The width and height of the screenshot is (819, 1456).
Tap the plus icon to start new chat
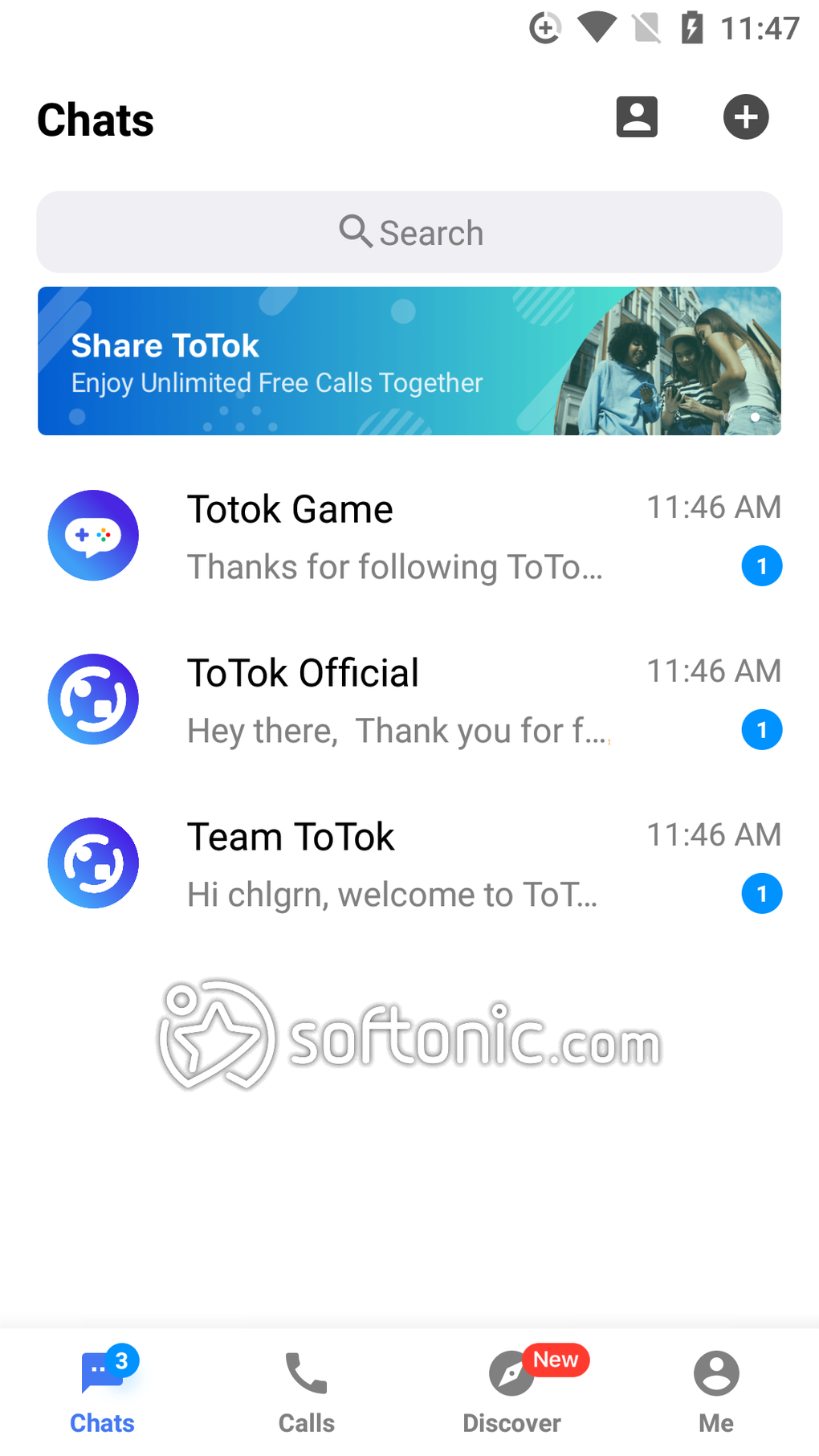[x=745, y=116]
